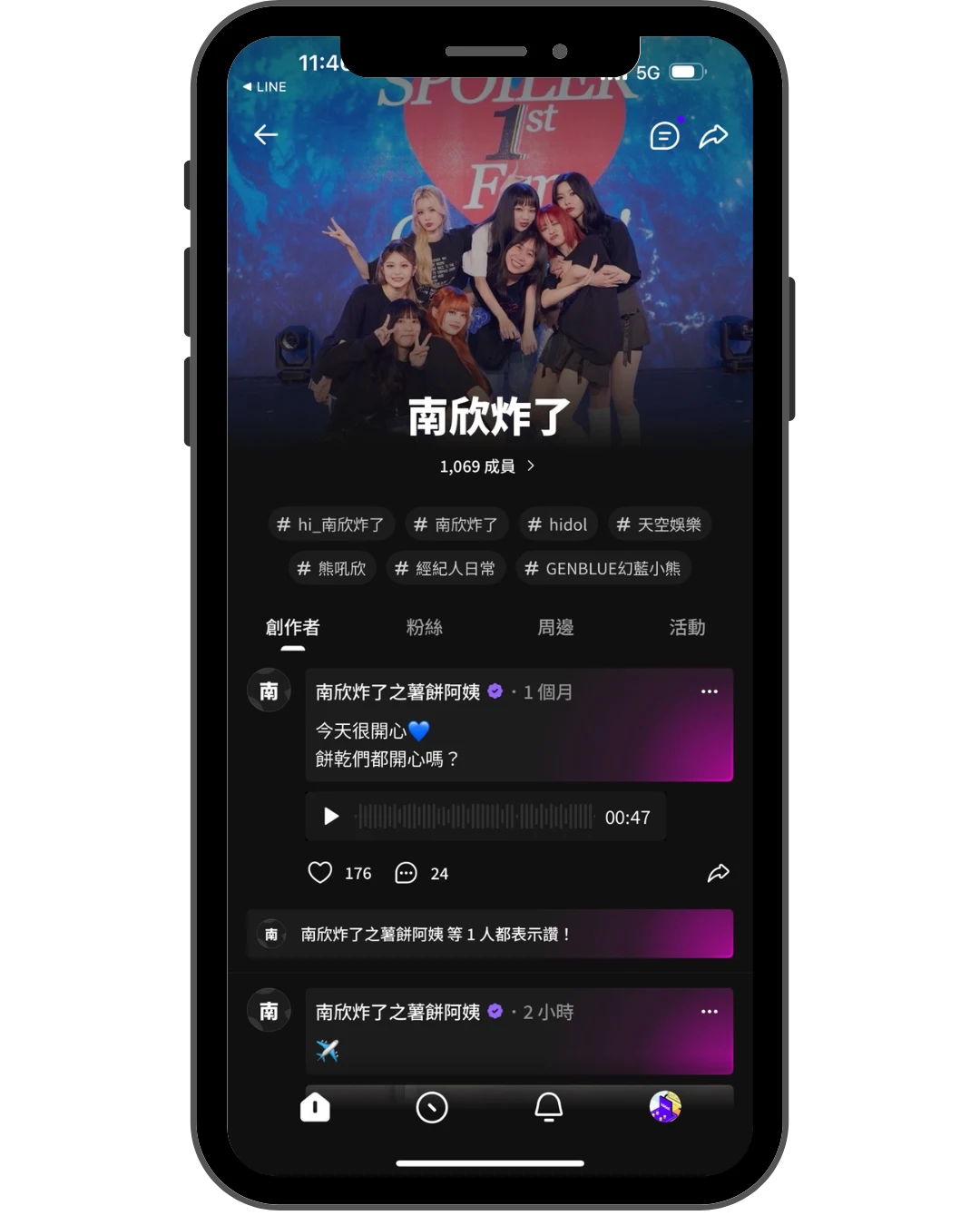This screenshot has height=1225, width=980.
Task: Play the 00:47 voice message
Action: (331, 817)
